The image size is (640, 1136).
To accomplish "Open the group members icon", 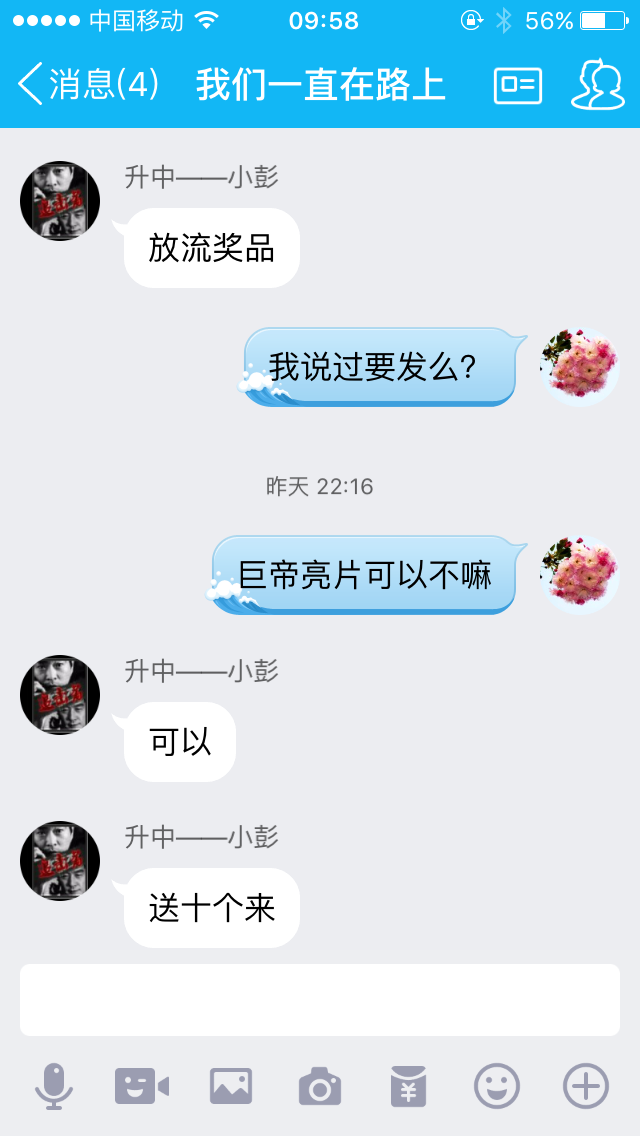I will point(597,85).
